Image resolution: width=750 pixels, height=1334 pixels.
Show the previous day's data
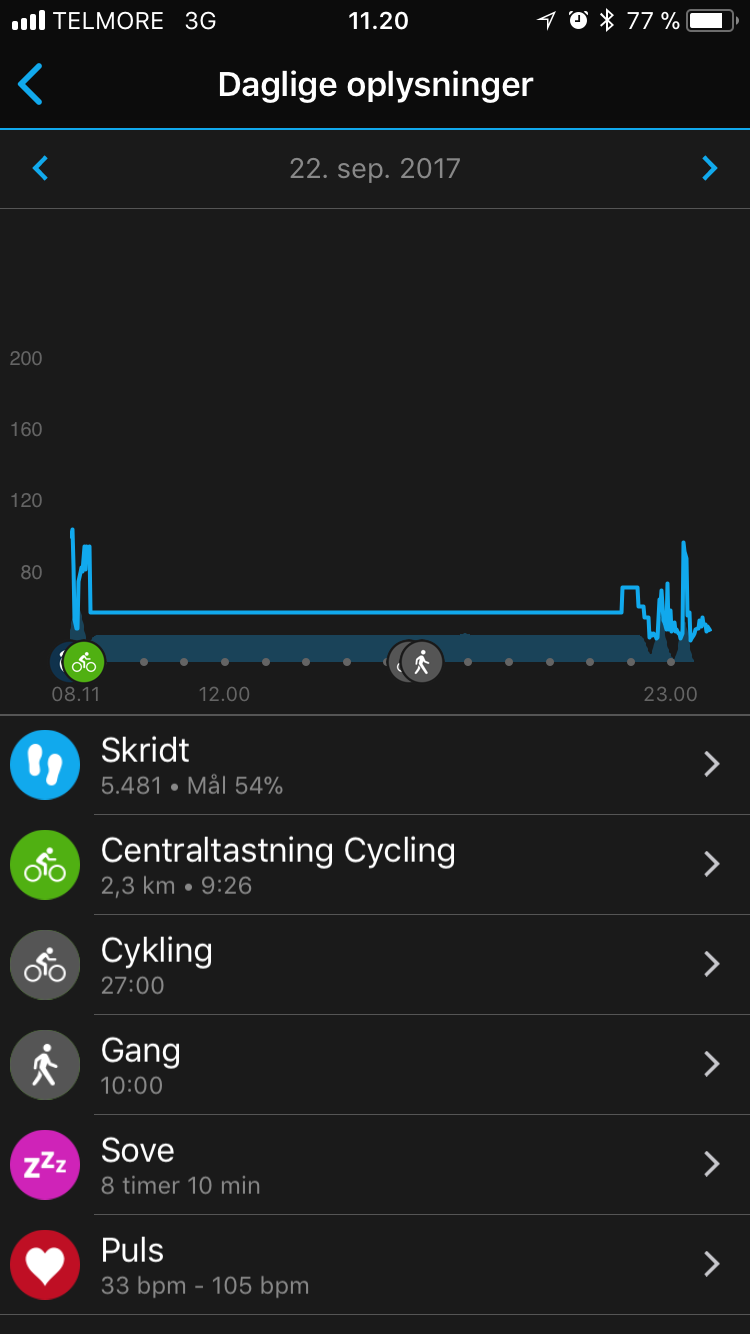pos(41,168)
